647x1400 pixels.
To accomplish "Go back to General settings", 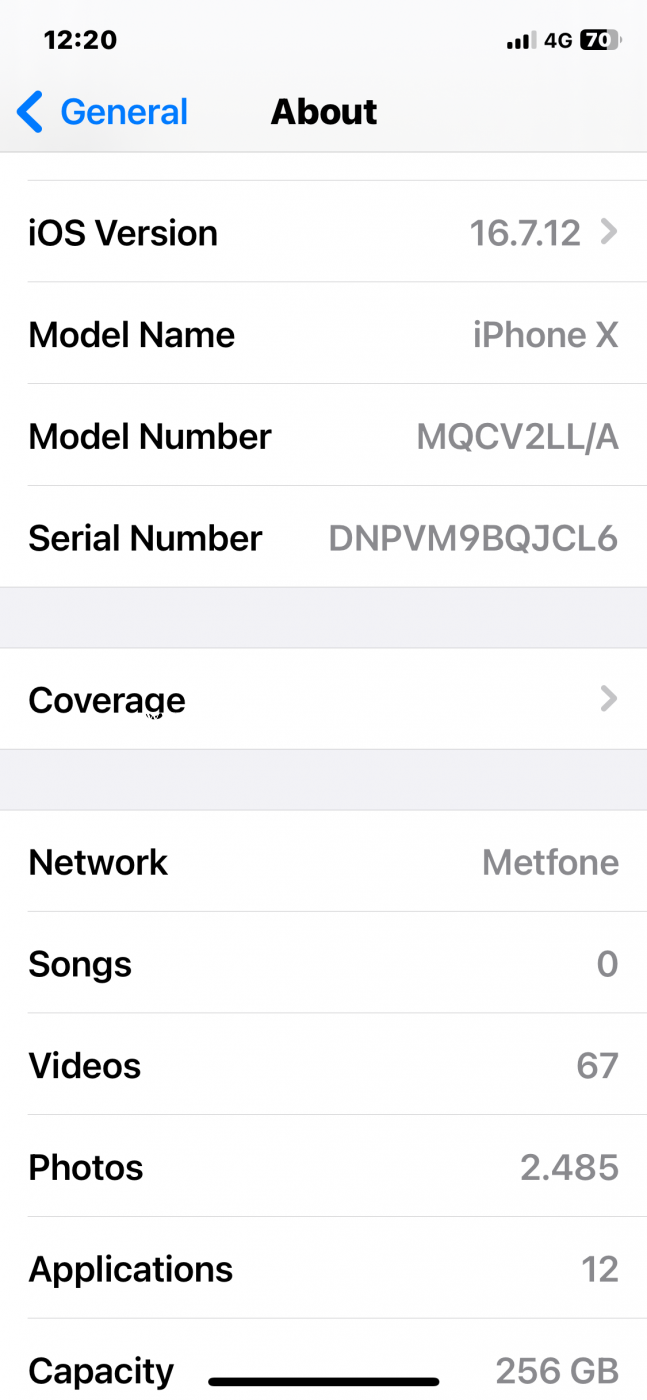I will pos(103,112).
